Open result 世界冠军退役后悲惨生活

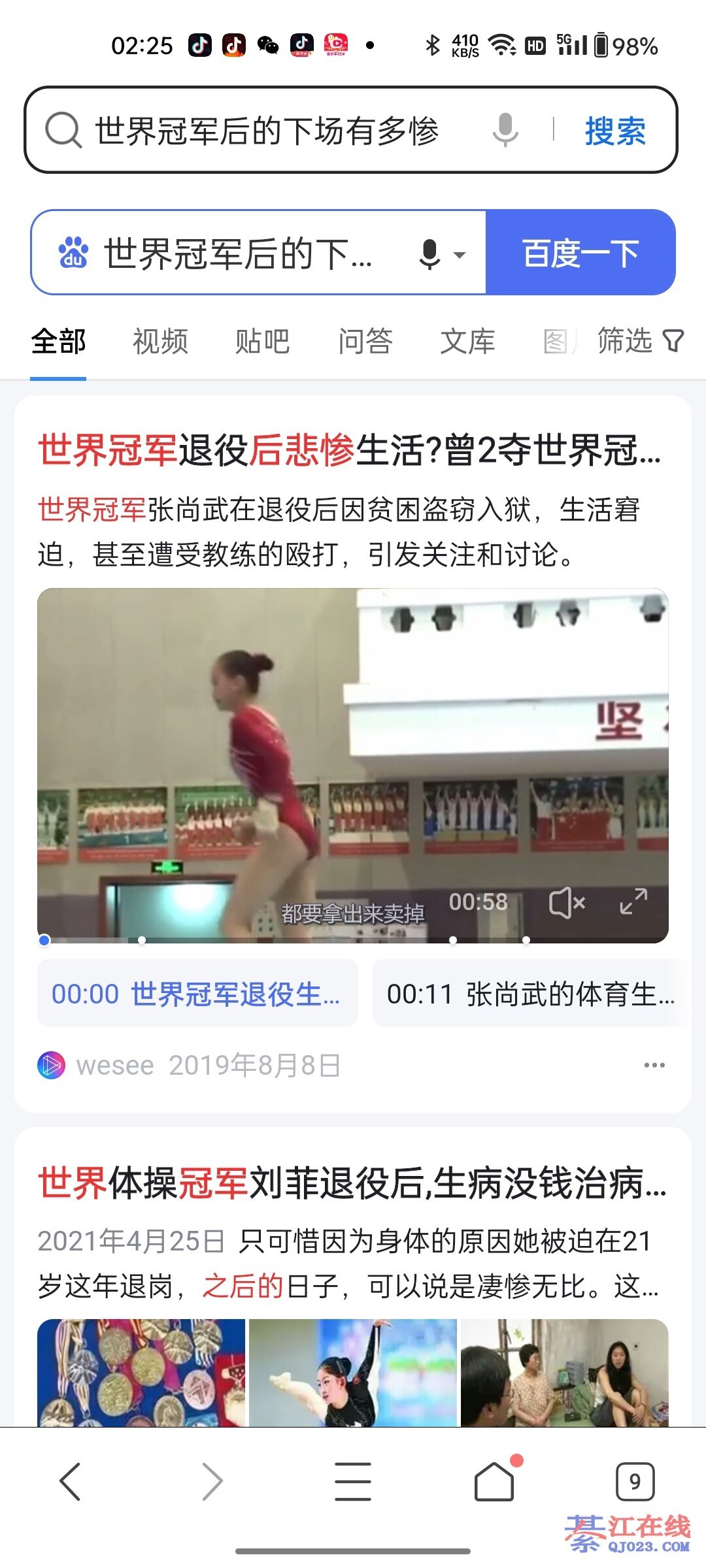(x=349, y=450)
